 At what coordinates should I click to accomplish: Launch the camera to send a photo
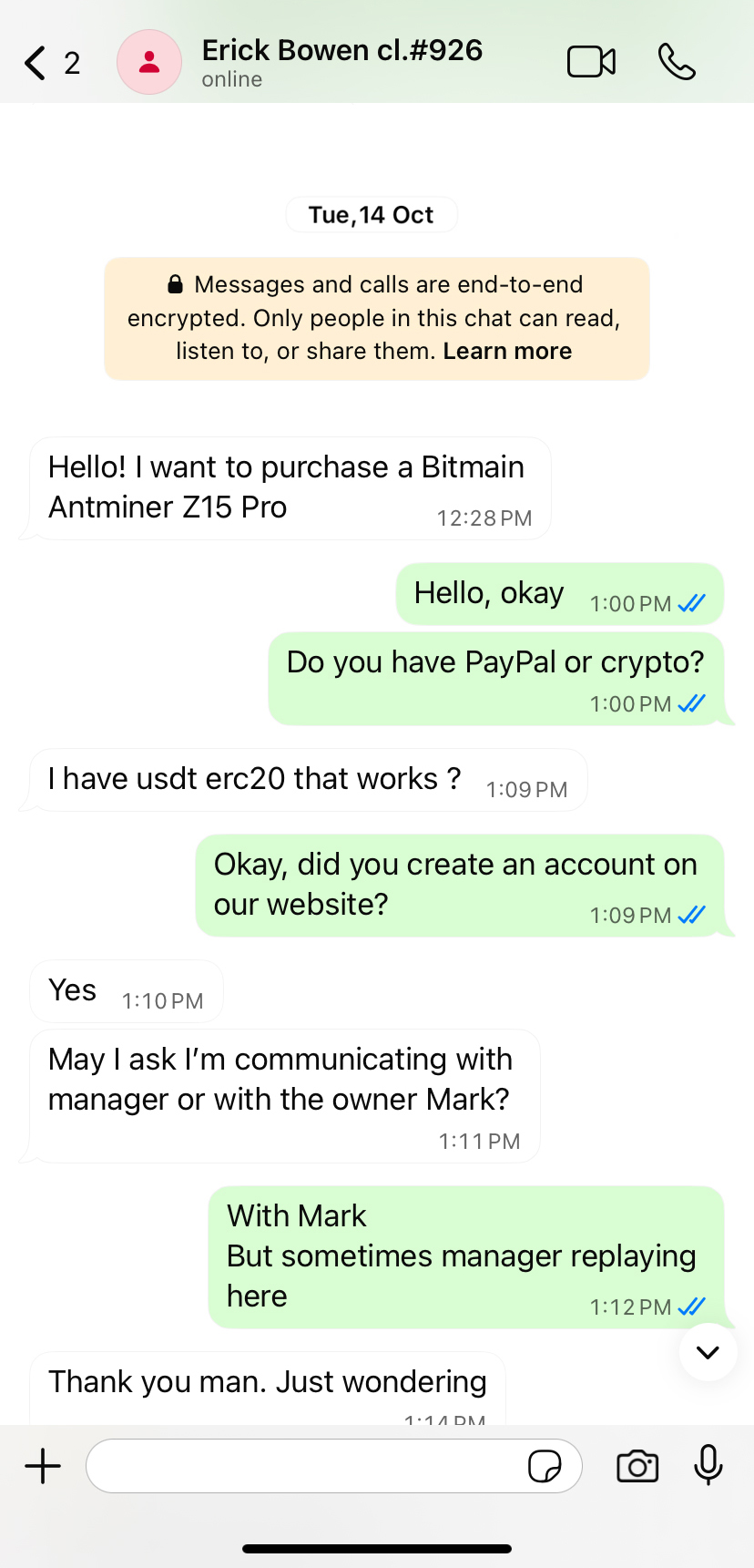click(x=637, y=1466)
